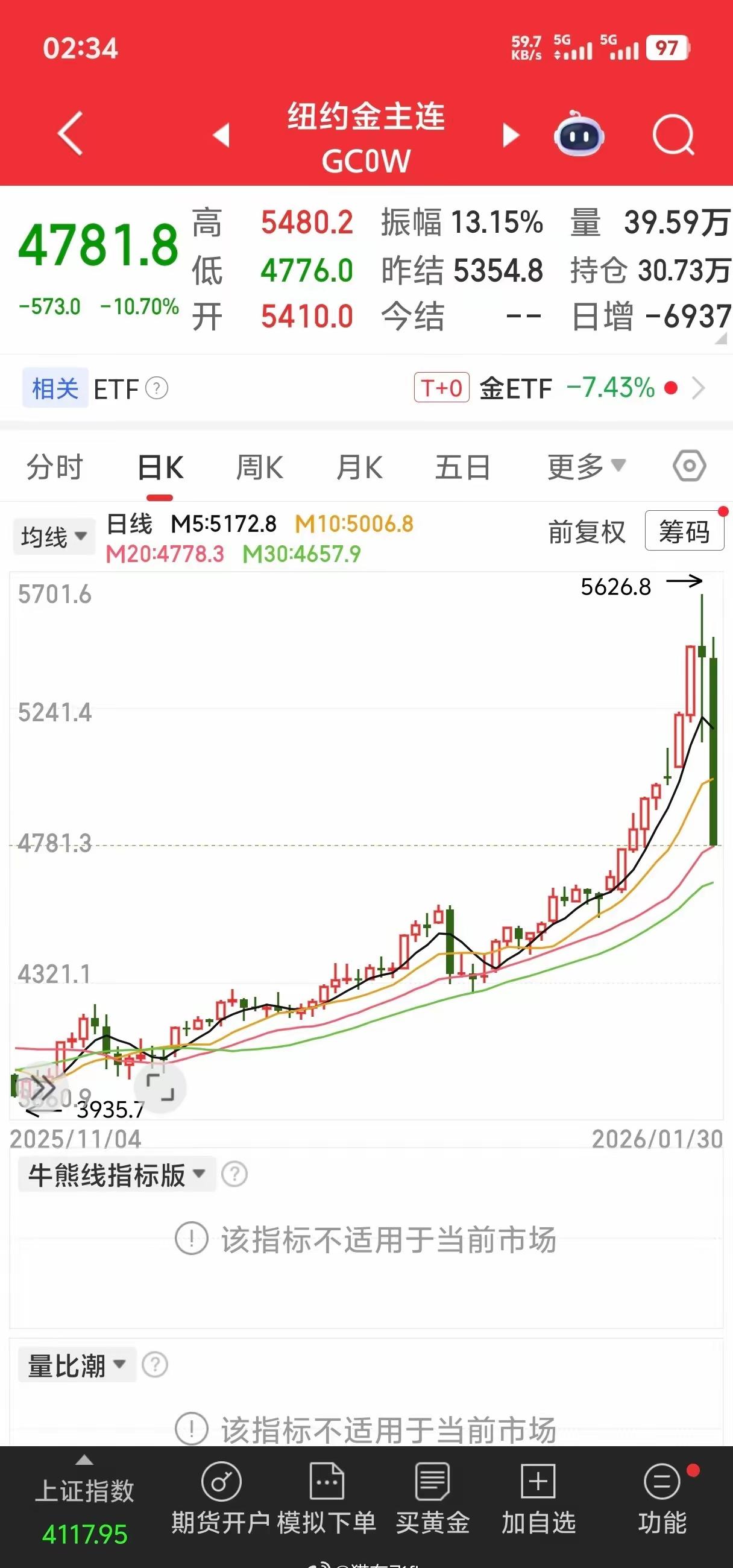Enable 前复权 price adjustment mode
This screenshot has width=733, height=1568.
[587, 533]
